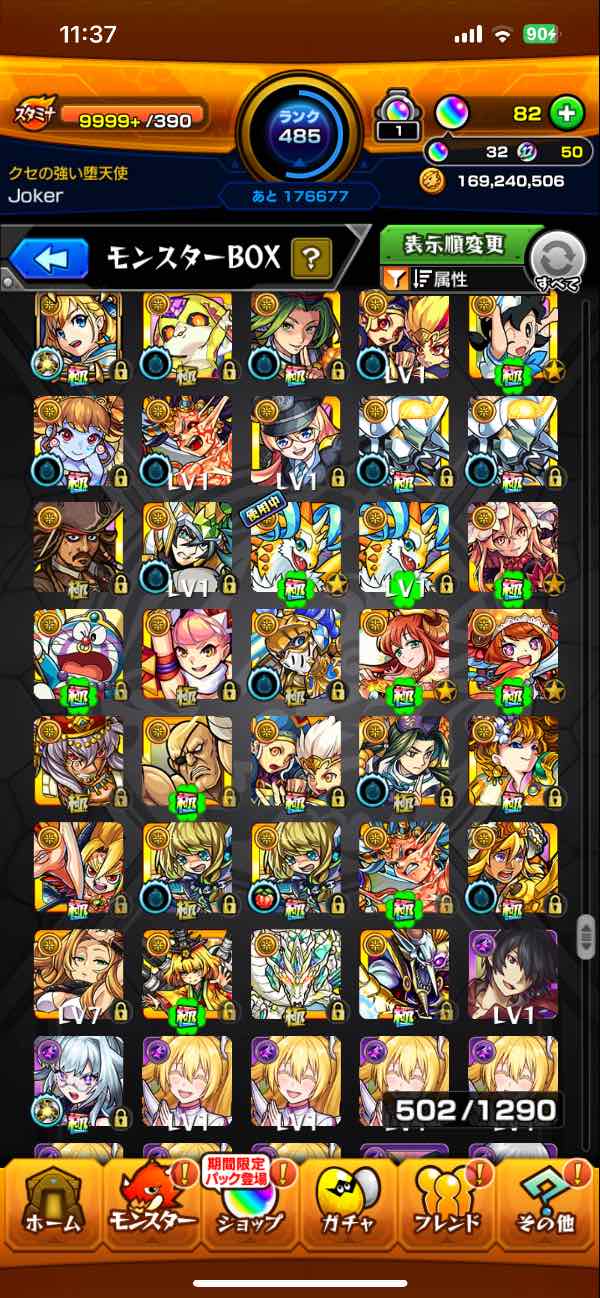
Task: Switch to the ホーム tab
Action: [x=50, y=1208]
